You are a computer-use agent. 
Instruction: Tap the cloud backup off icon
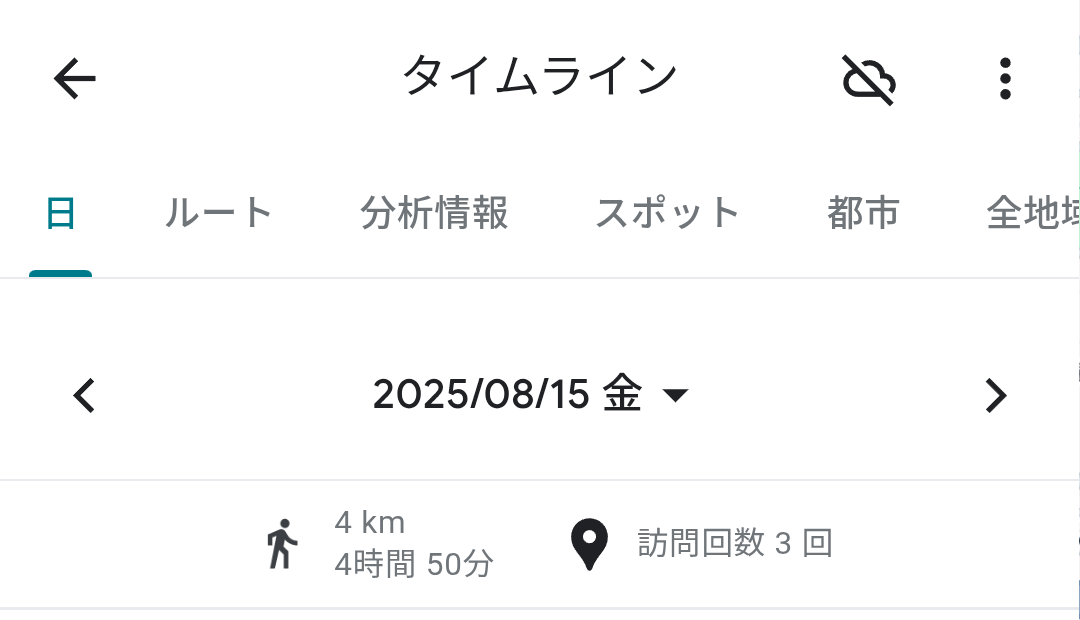pos(868,79)
